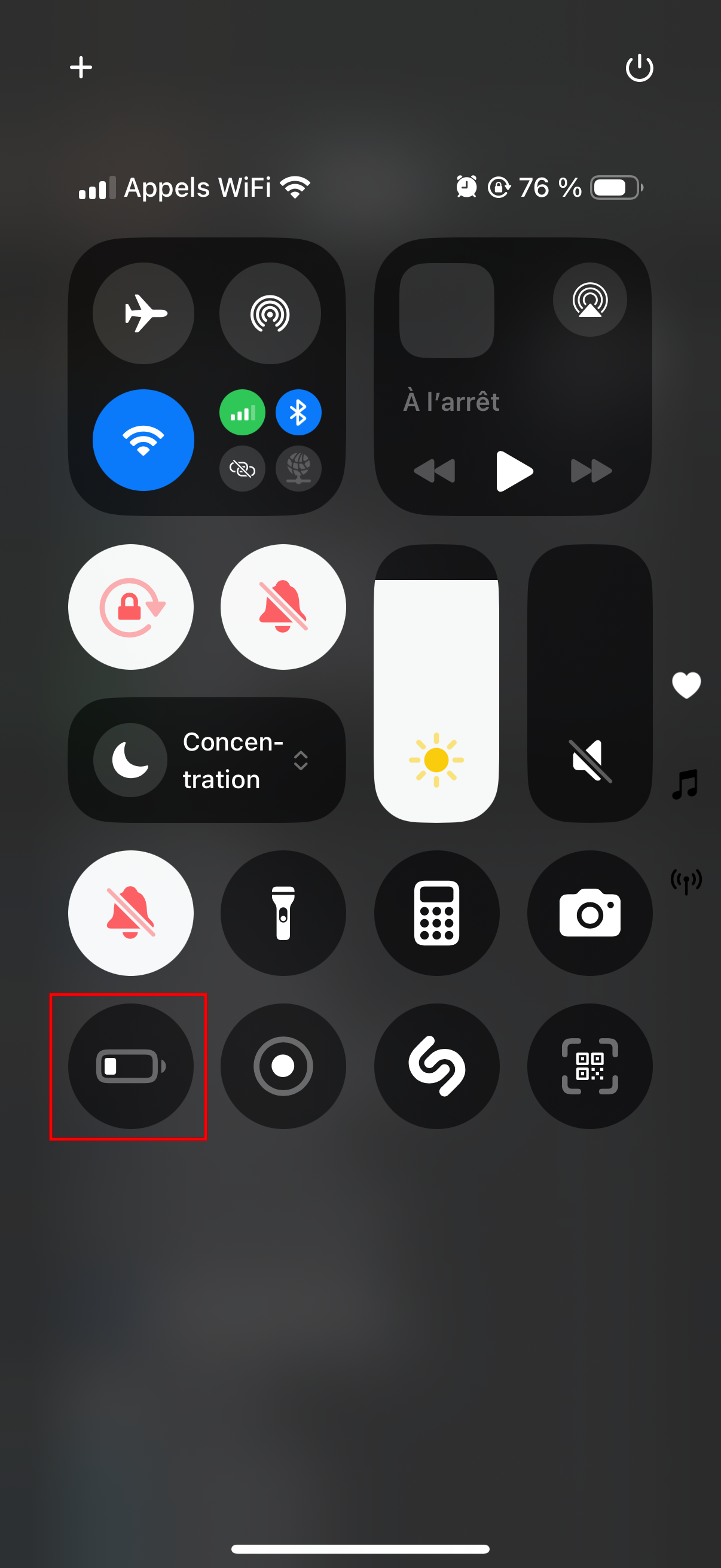
Task: Turn off Wi-Fi
Action: (x=143, y=440)
